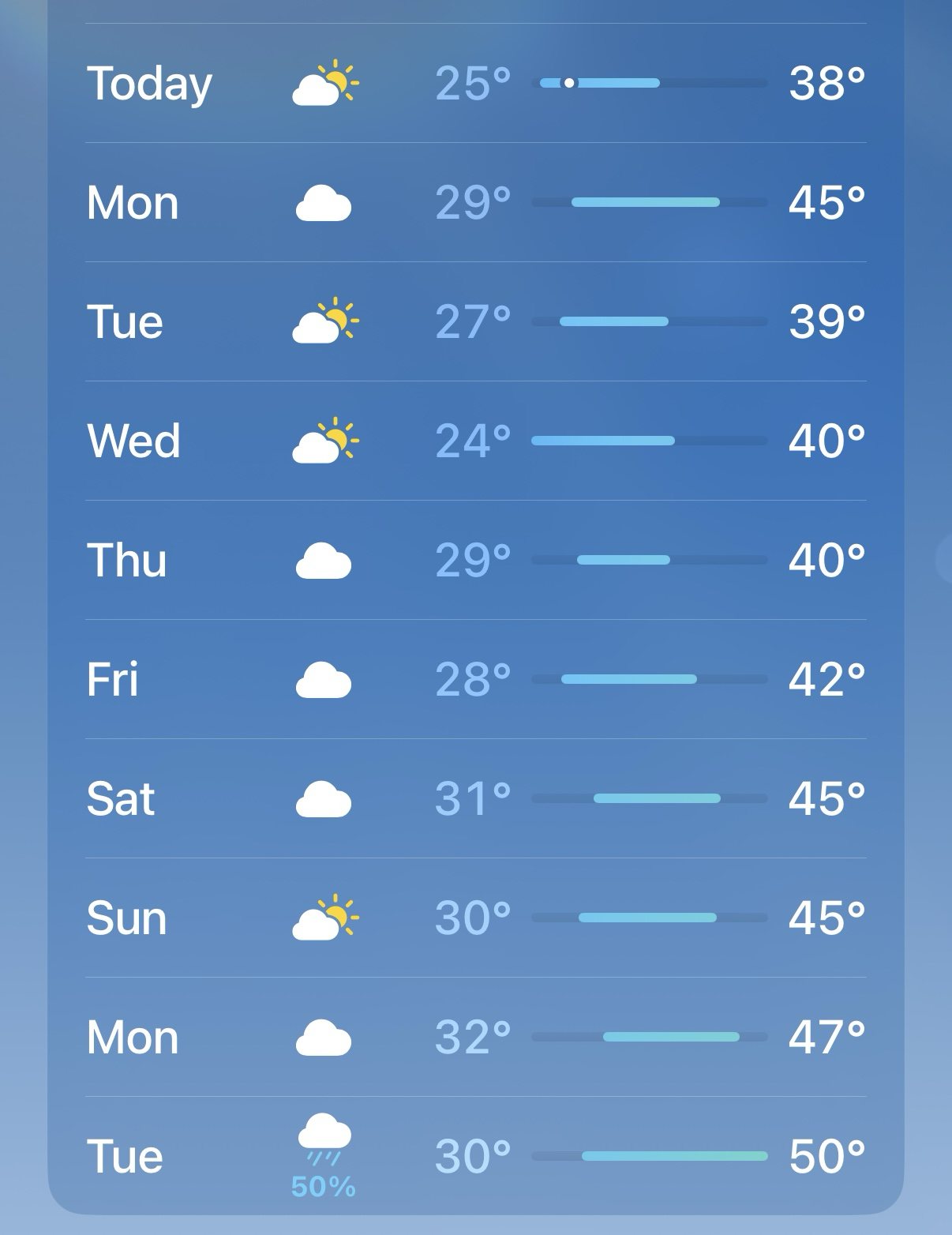Open the Tue forecast with 50% rain
Screen dimensions: 952x1235
pos(475,1156)
